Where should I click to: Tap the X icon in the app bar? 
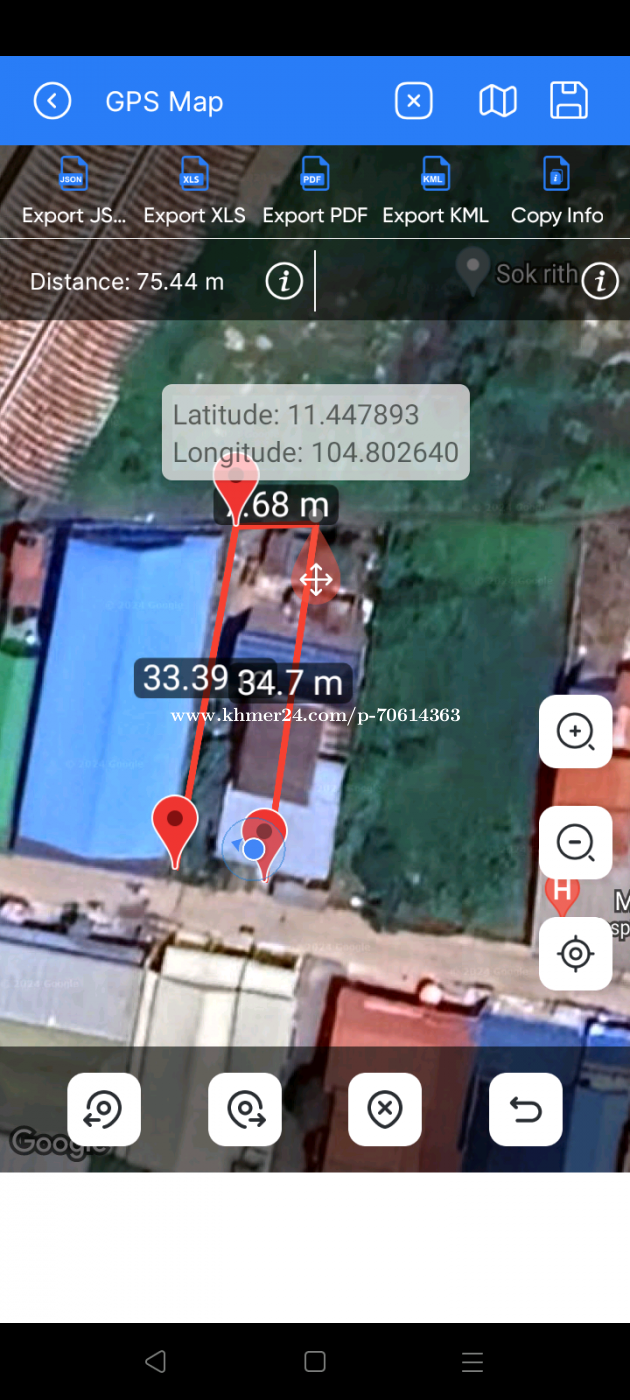[414, 101]
